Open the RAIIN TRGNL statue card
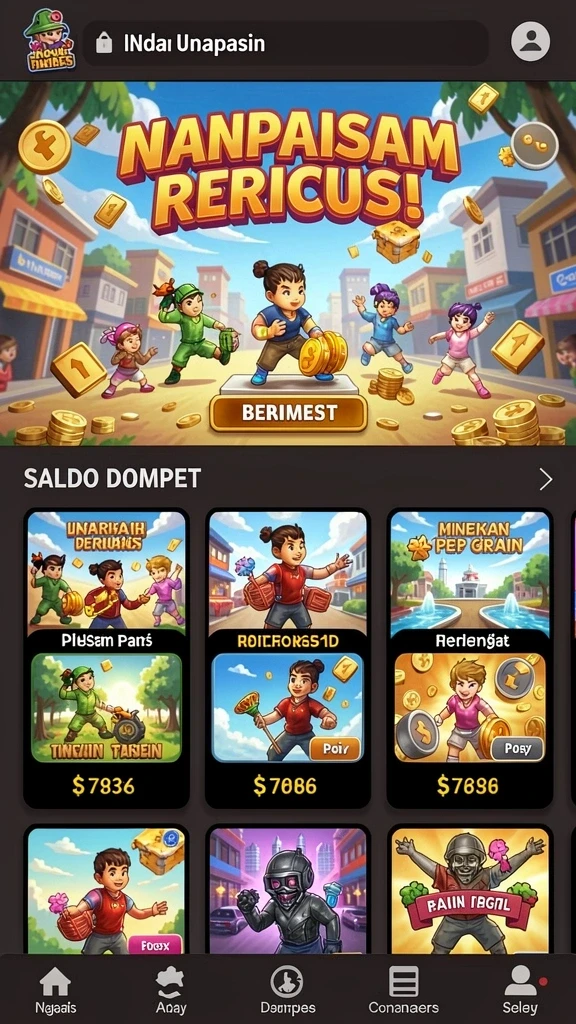The image size is (576, 1024). [470, 890]
